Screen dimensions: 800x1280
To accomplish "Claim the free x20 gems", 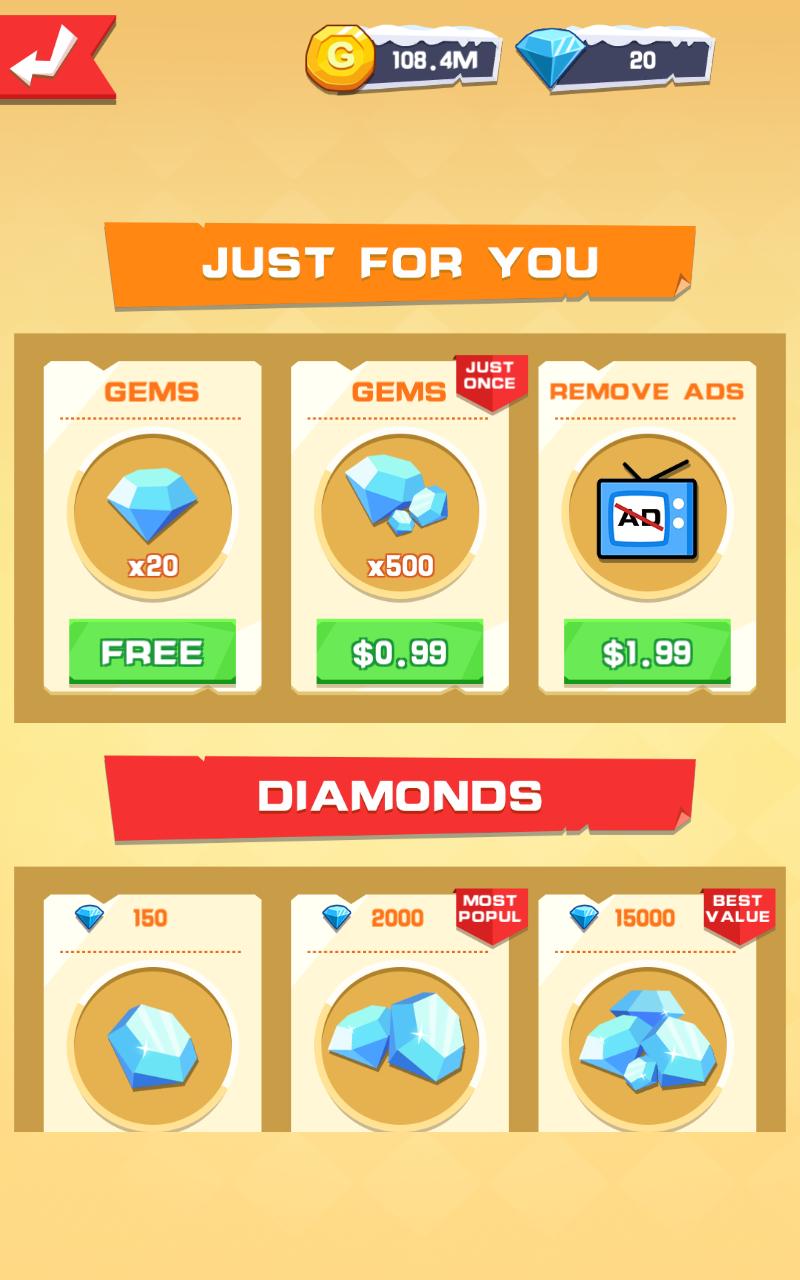I will pyautogui.click(x=152, y=653).
